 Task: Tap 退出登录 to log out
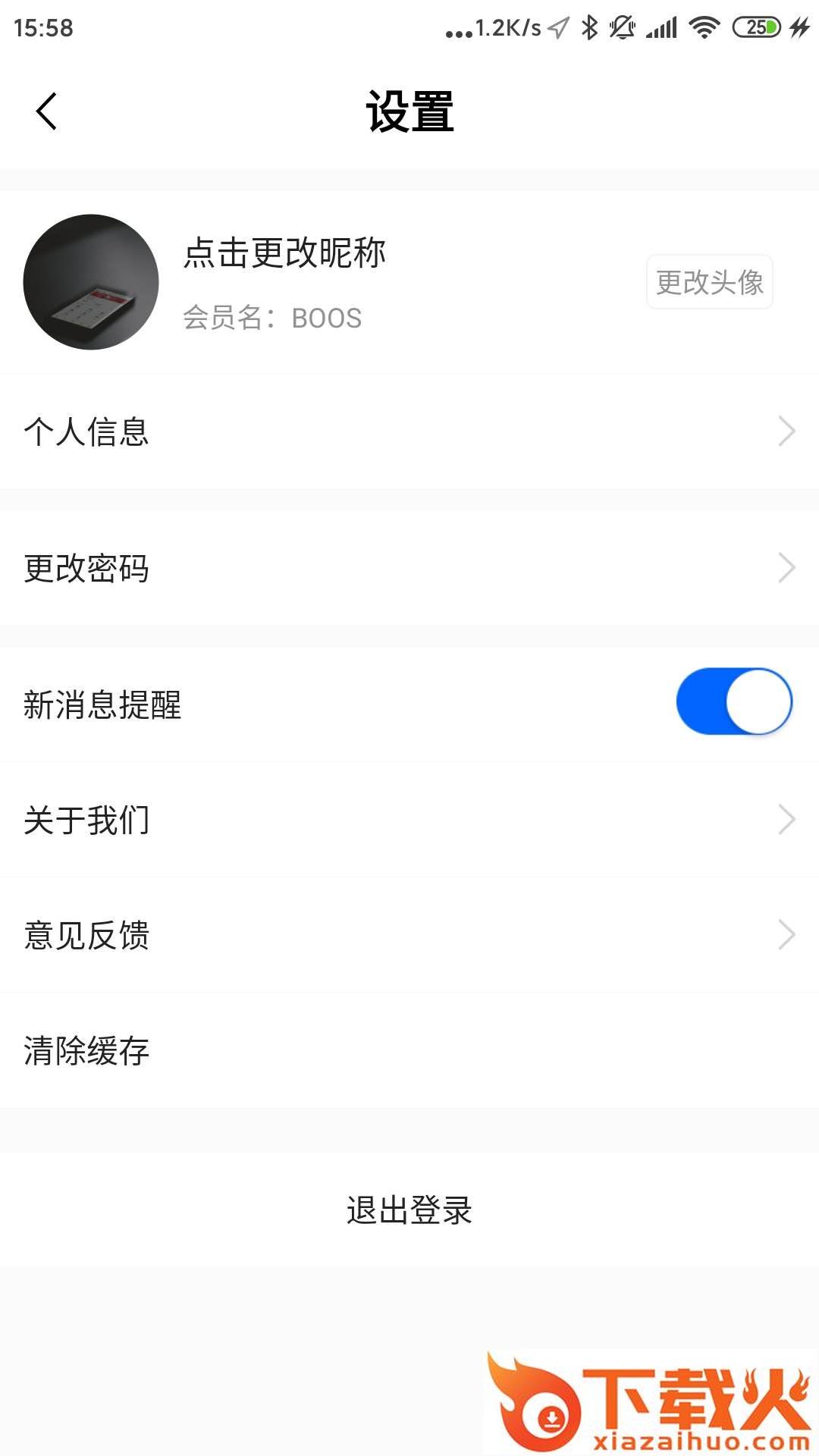(x=409, y=1210)
